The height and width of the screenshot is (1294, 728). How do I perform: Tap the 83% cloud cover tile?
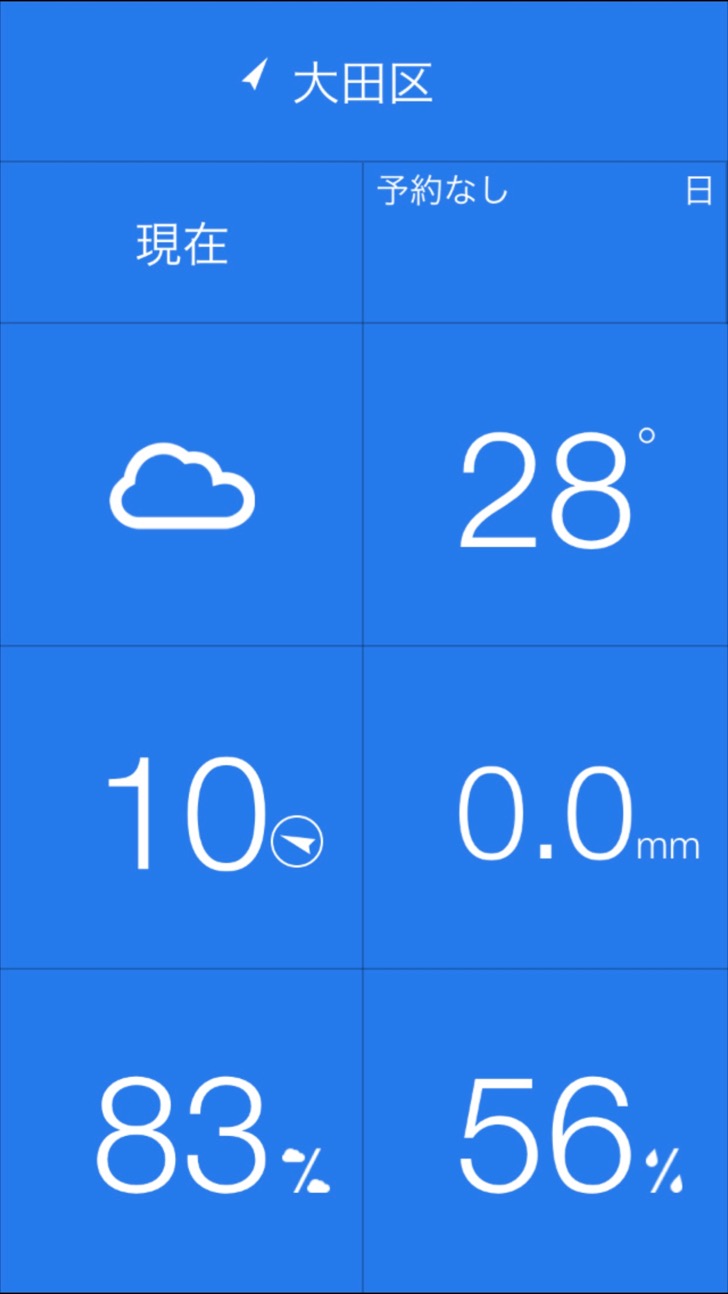(x=181, y=1131)
